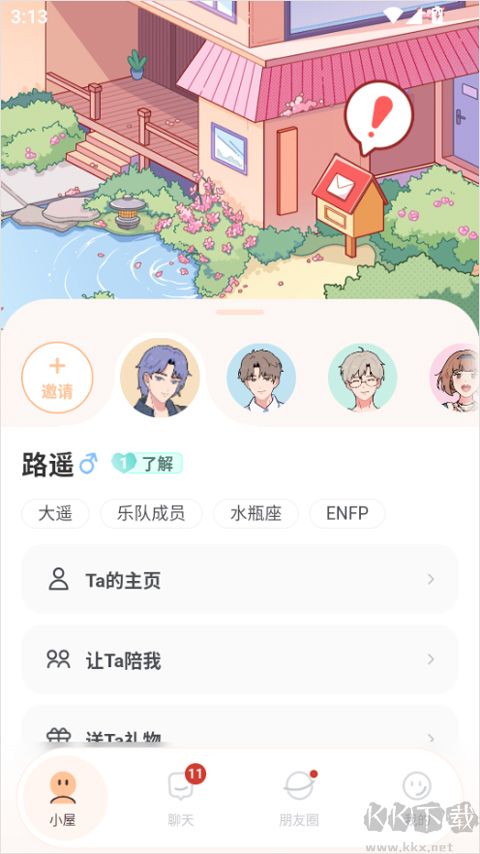This screenshot has height=854, width=480.
Task: Tap the ENFP tag chip
Action: point(347,514)
